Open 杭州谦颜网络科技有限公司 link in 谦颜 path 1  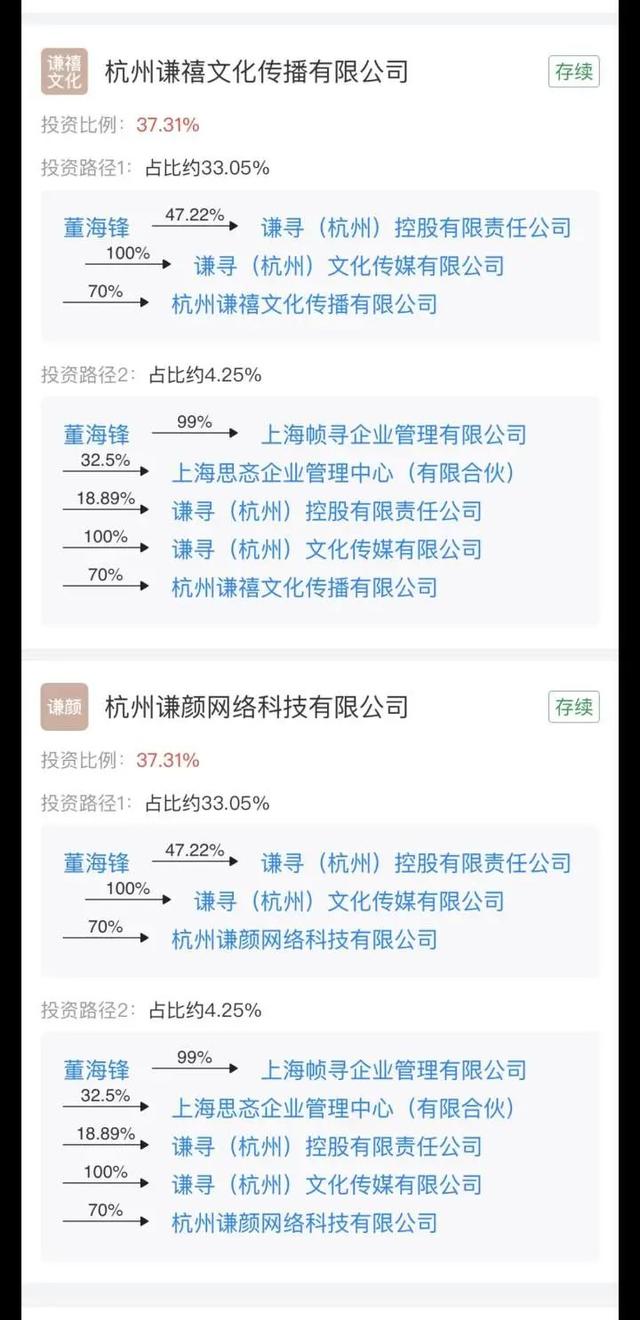pos(304,939)
